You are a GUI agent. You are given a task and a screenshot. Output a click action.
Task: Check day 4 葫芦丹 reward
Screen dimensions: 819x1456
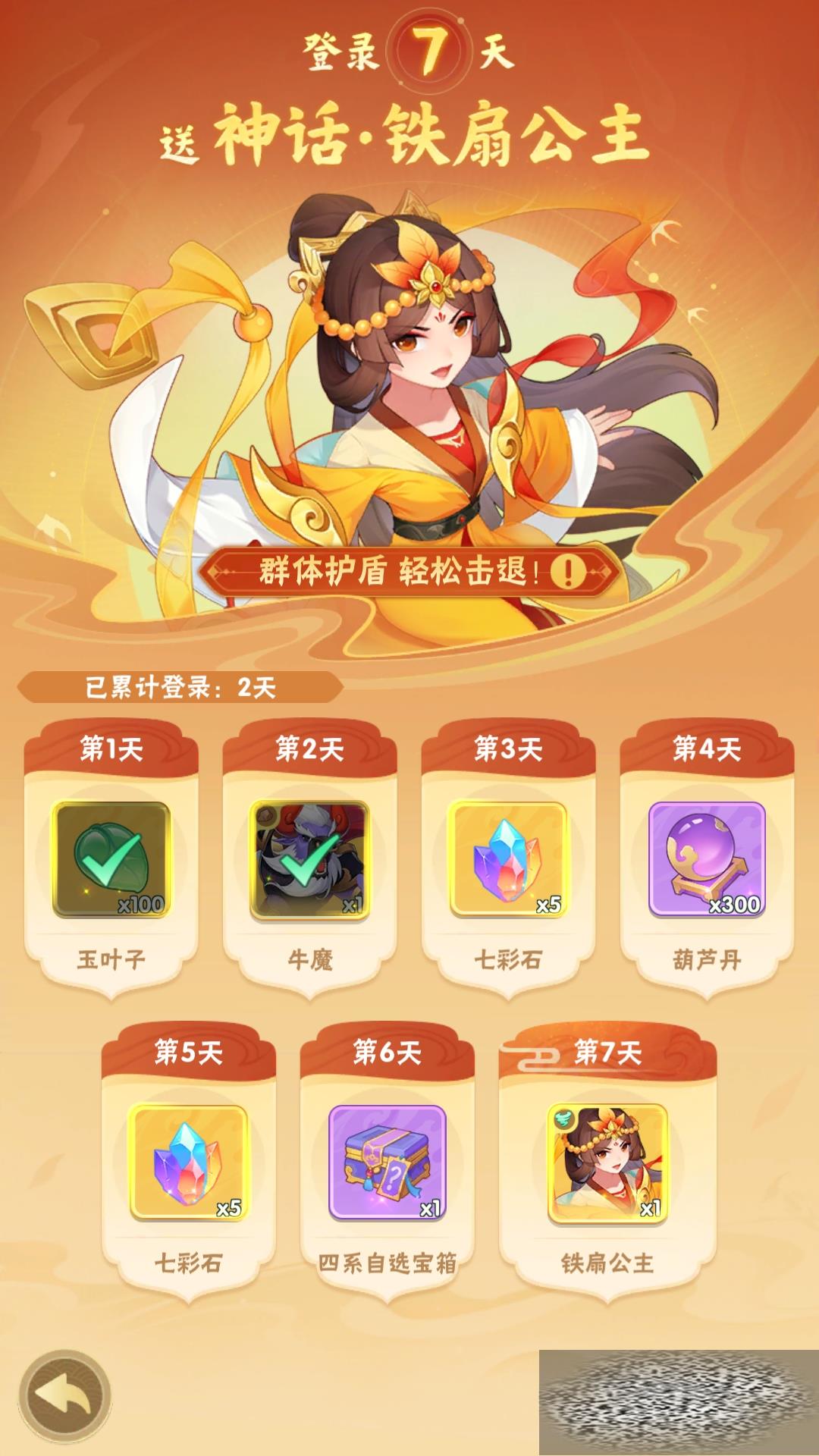tap(707, 859)
